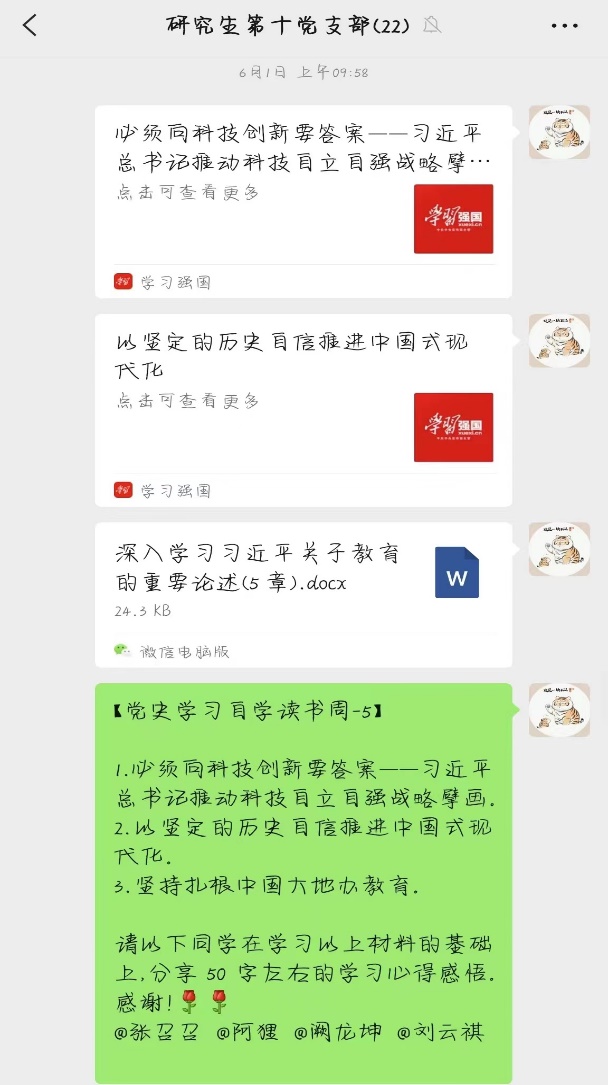Open article 必须向科技创新要答案 card
This screenshot has height=1085, width=608.
303,190
